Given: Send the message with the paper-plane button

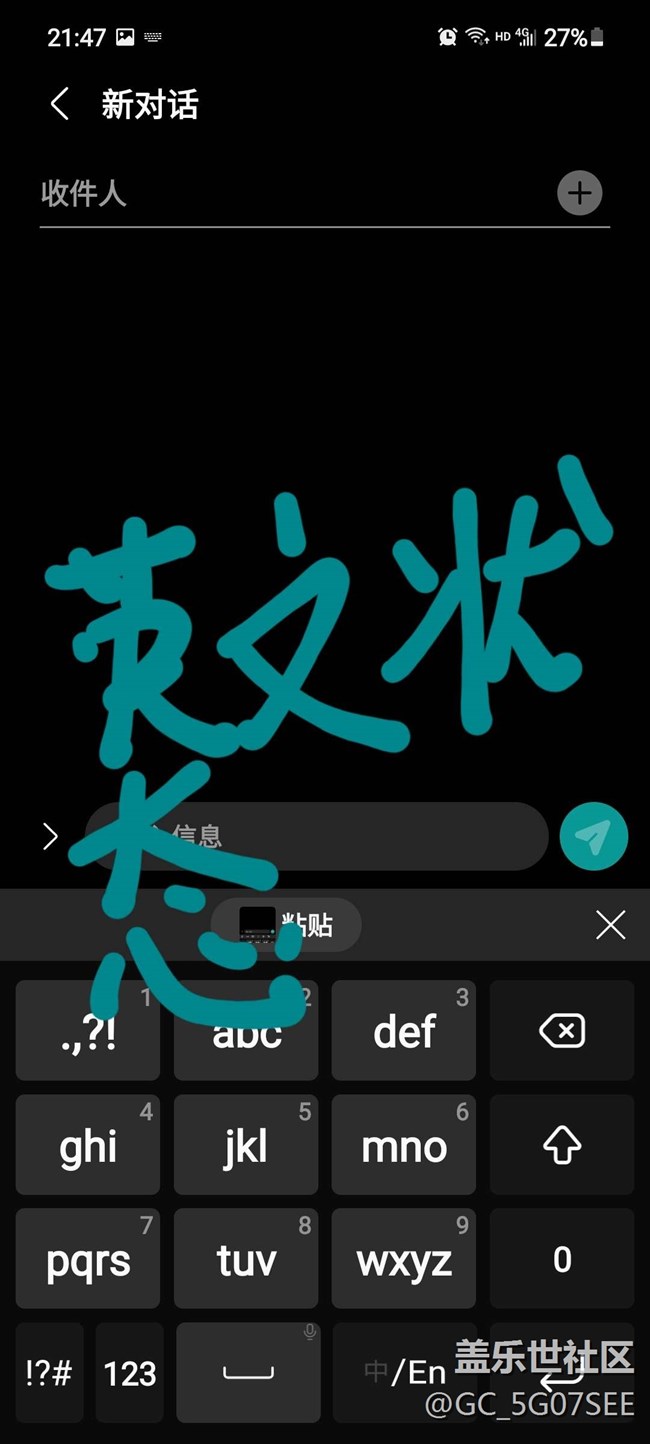Looking at the screenshot, I should tap(594, 837).
